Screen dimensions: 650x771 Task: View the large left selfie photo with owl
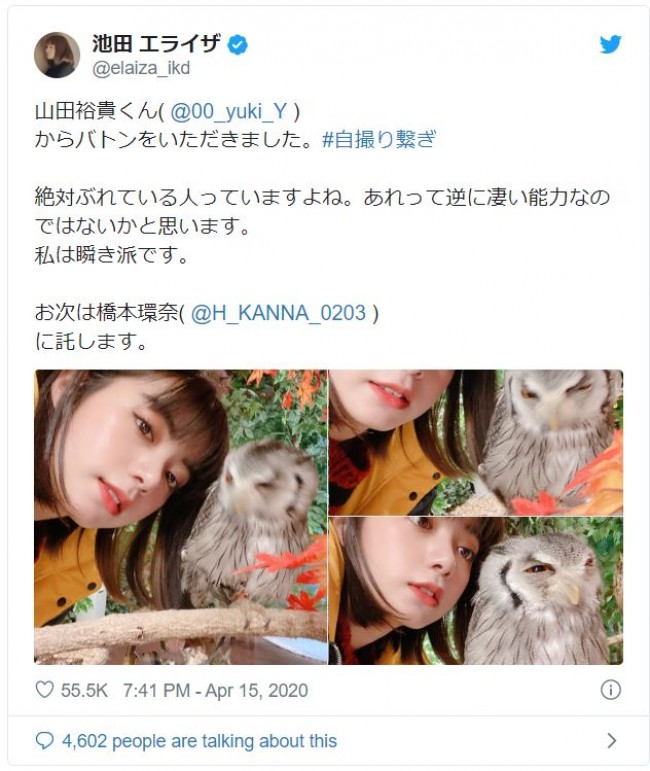(x=180, y=516)
